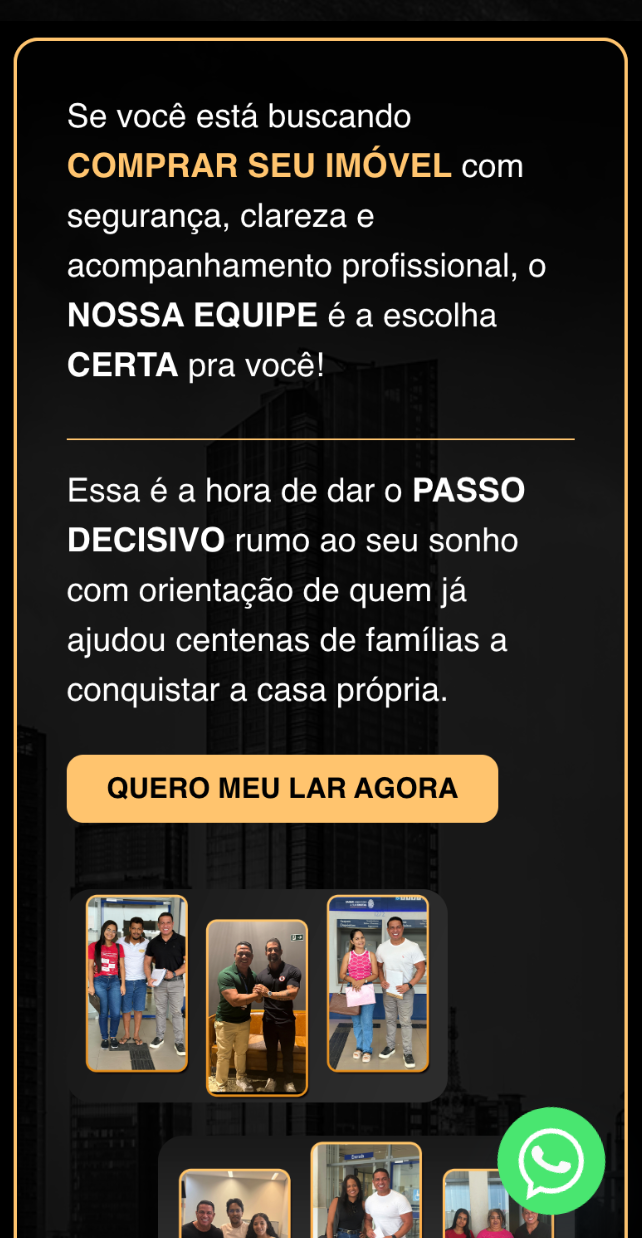642x1238 pixels.
Task: Open the WhatsApp chat floating button
Action: pos(551,1161)
